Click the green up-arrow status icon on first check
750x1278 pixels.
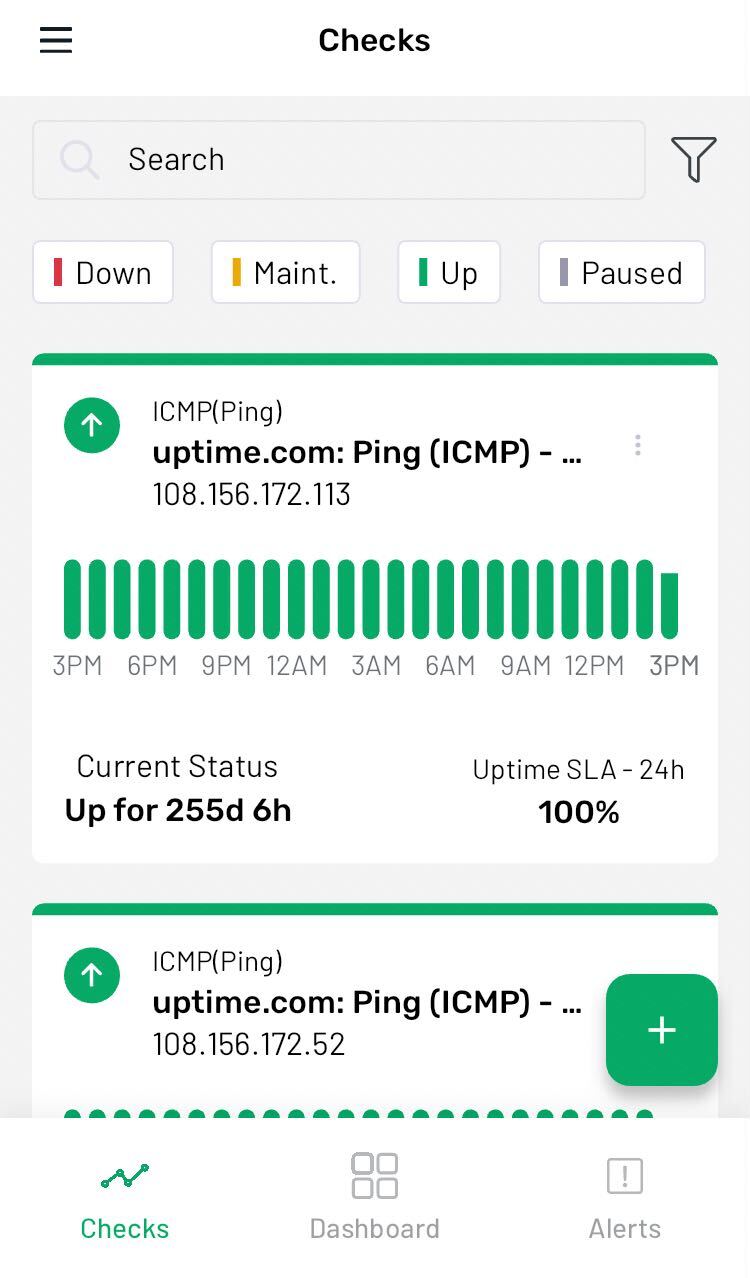pos(92,425)
